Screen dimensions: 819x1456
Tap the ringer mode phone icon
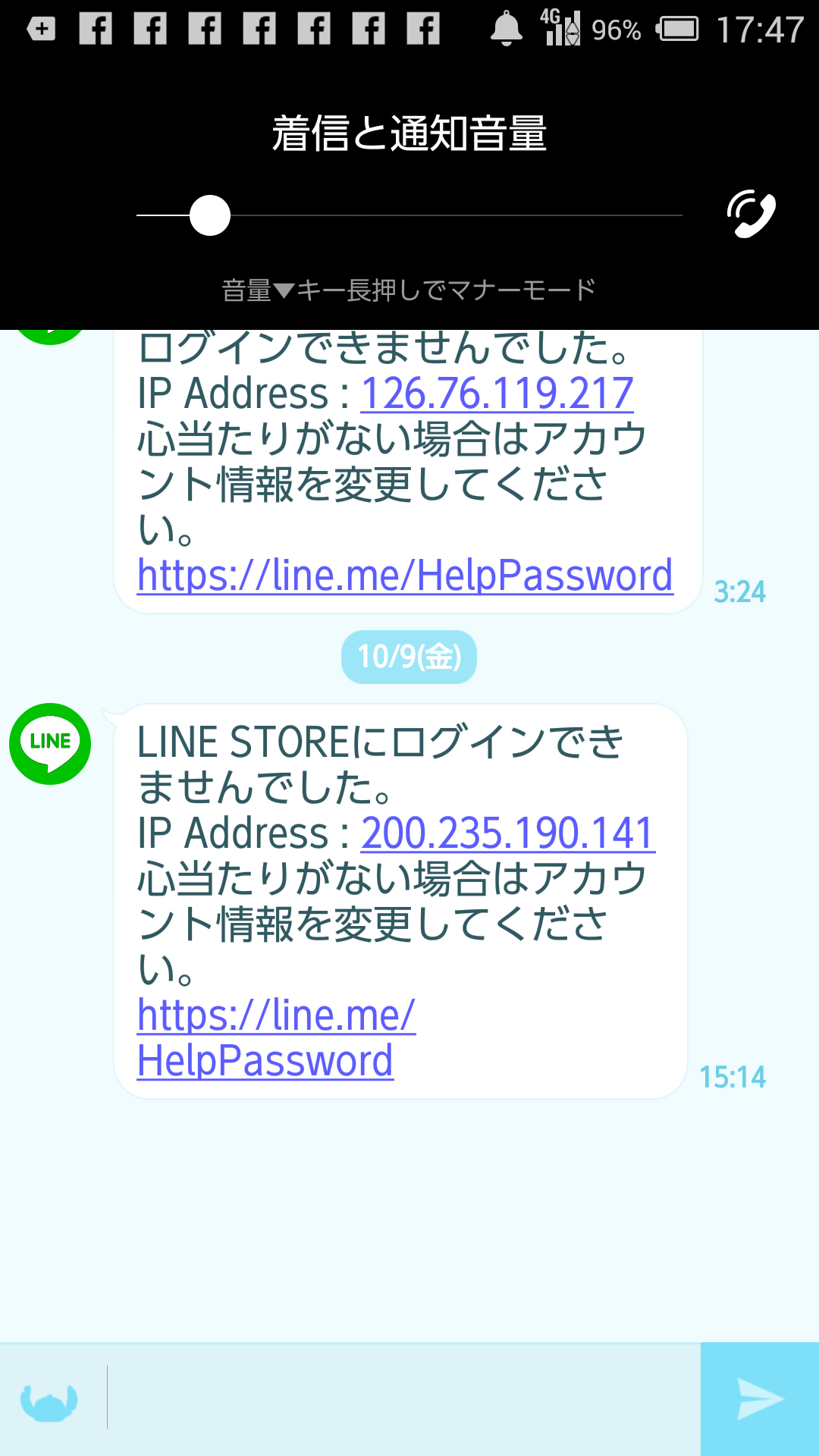tap(752, 214)
